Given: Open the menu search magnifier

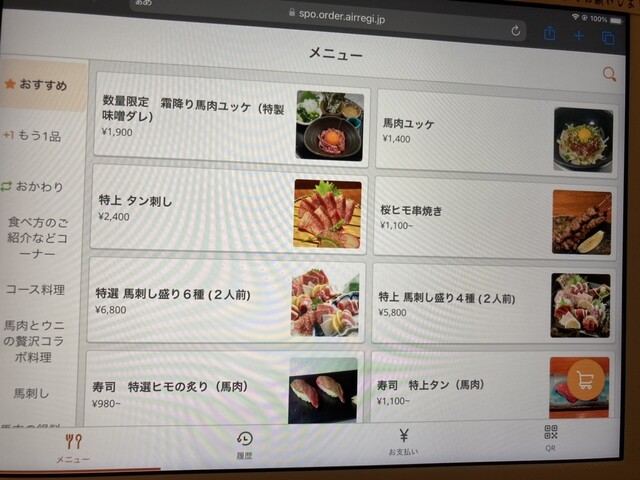Looking at the screenshot, I should coord(609,73).
